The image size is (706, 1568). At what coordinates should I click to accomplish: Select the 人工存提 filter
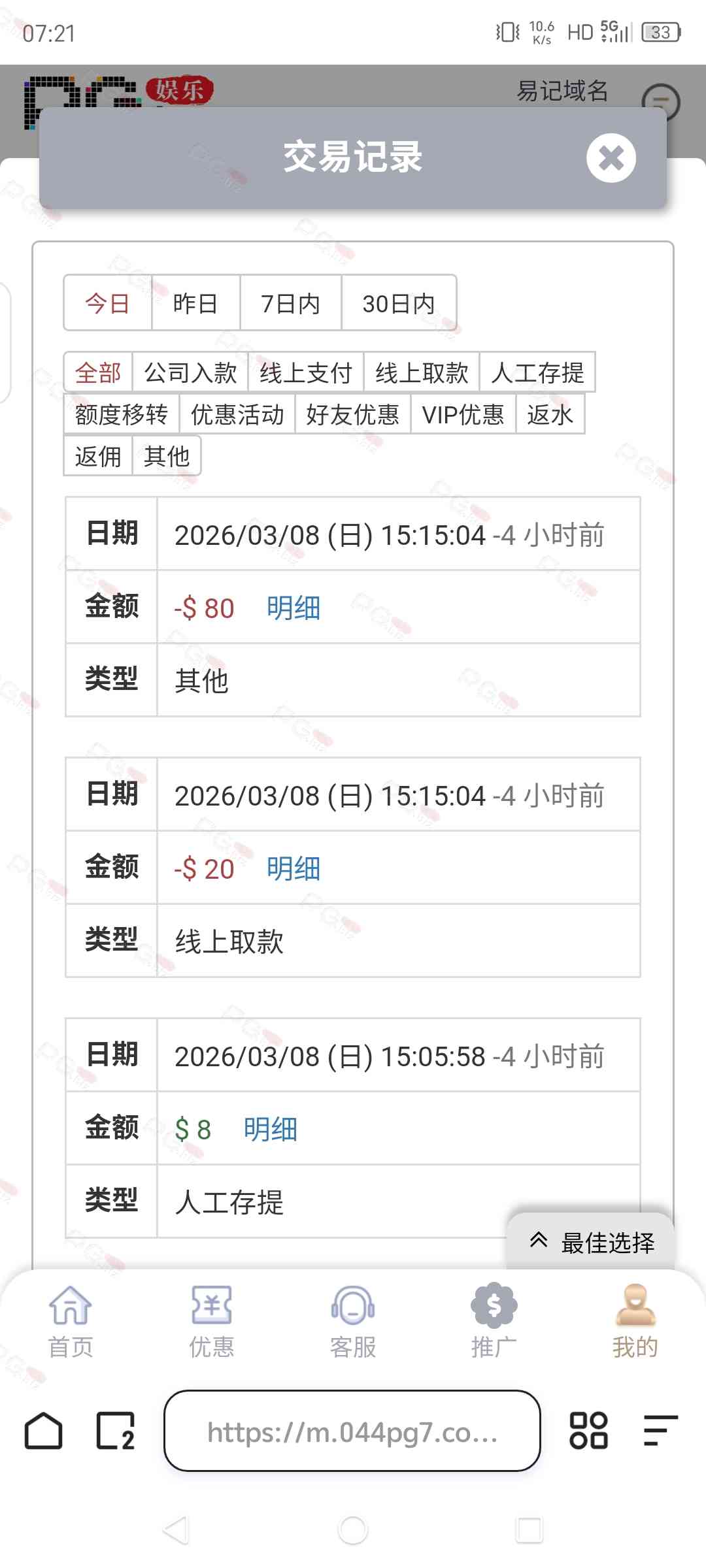click(x=537, y=372)
